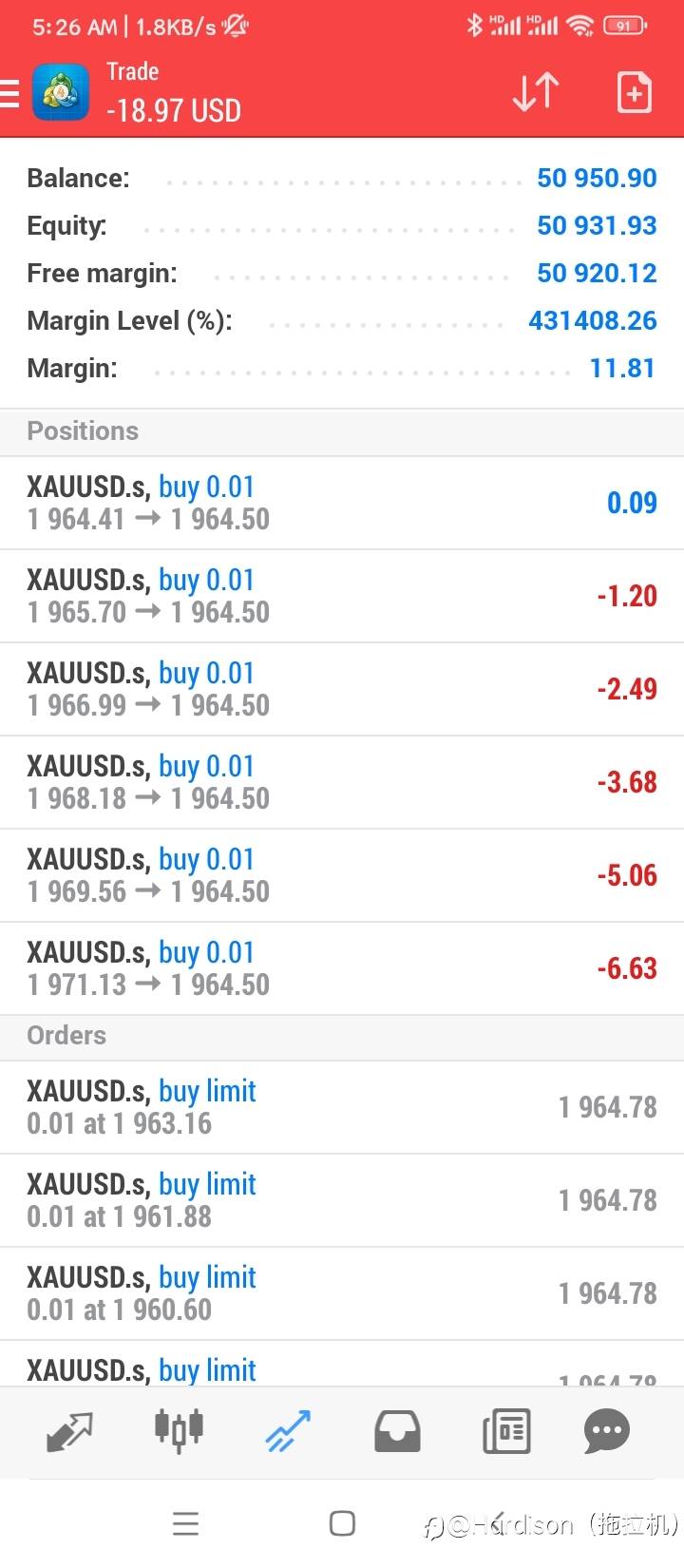Screen dimensions: 684x1568
Task: Create a new order with plus icon
Action: (634, 92)
